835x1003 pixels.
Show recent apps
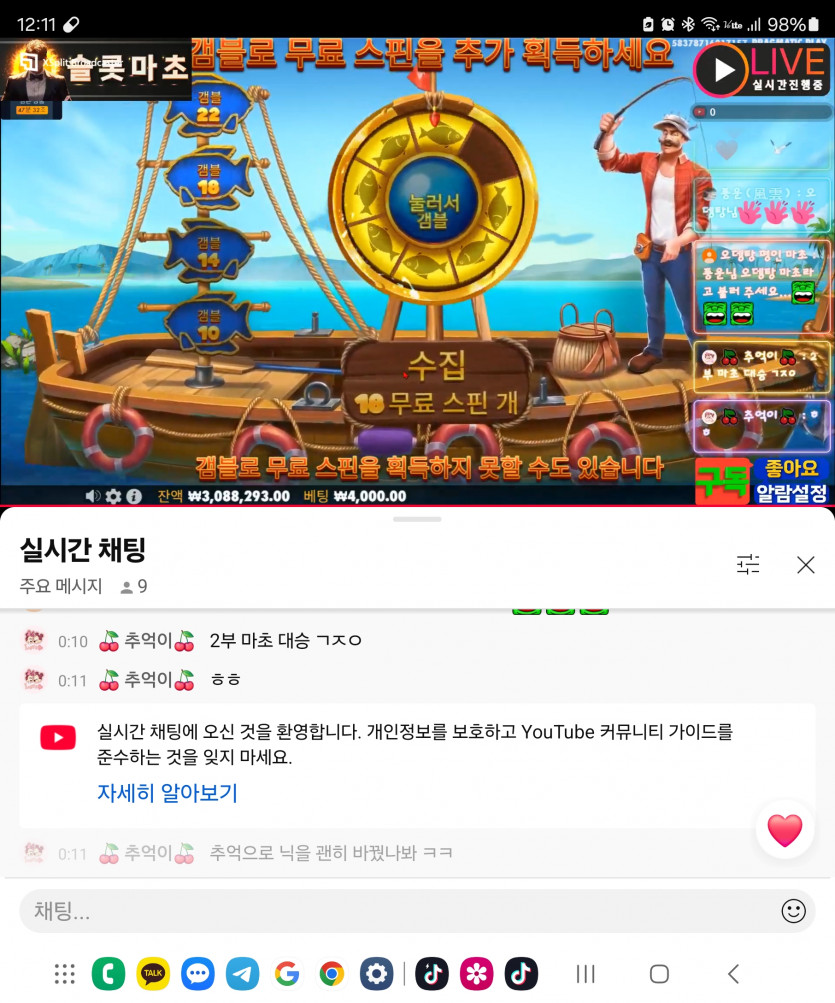pos(586,973)
